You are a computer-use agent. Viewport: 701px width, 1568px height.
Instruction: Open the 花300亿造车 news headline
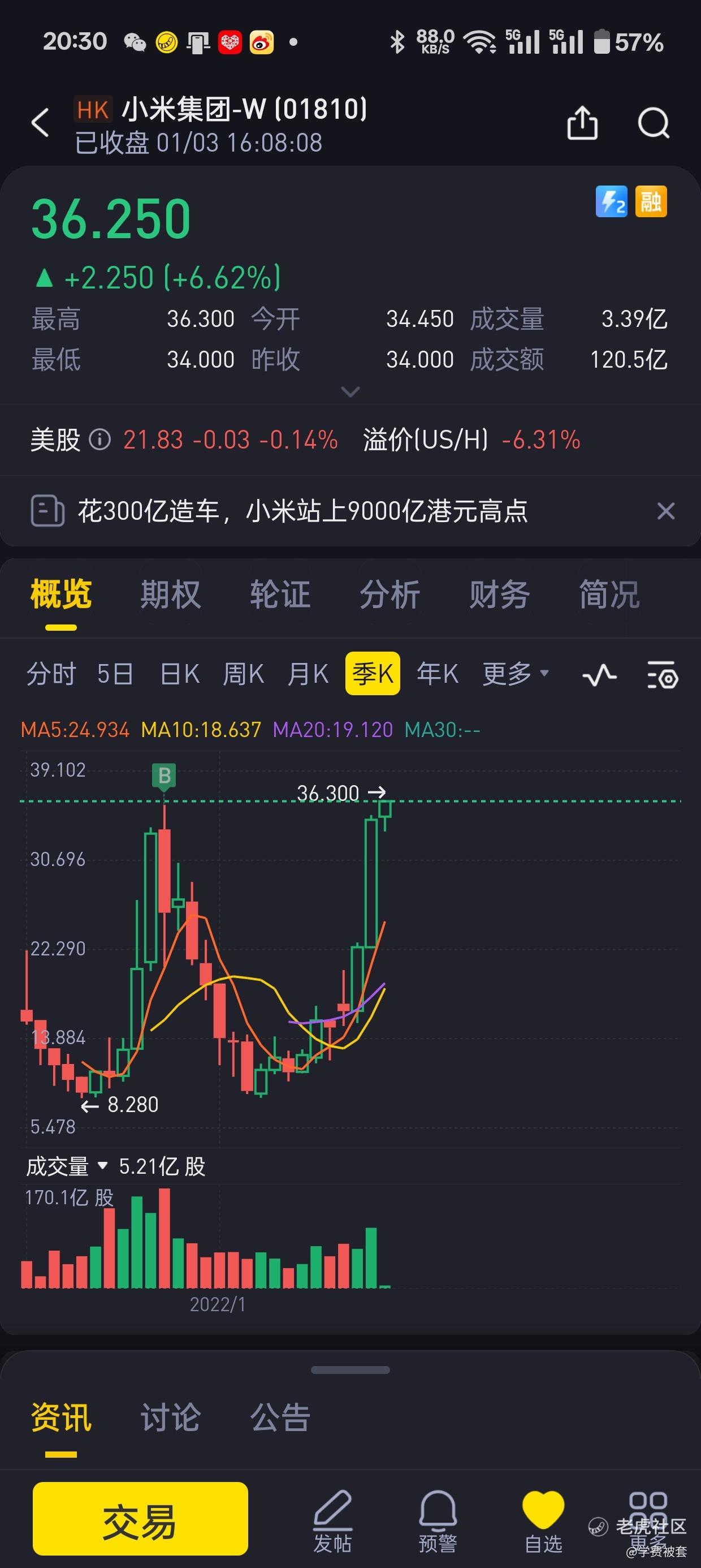pyautogui.click(x=302, y=511)
